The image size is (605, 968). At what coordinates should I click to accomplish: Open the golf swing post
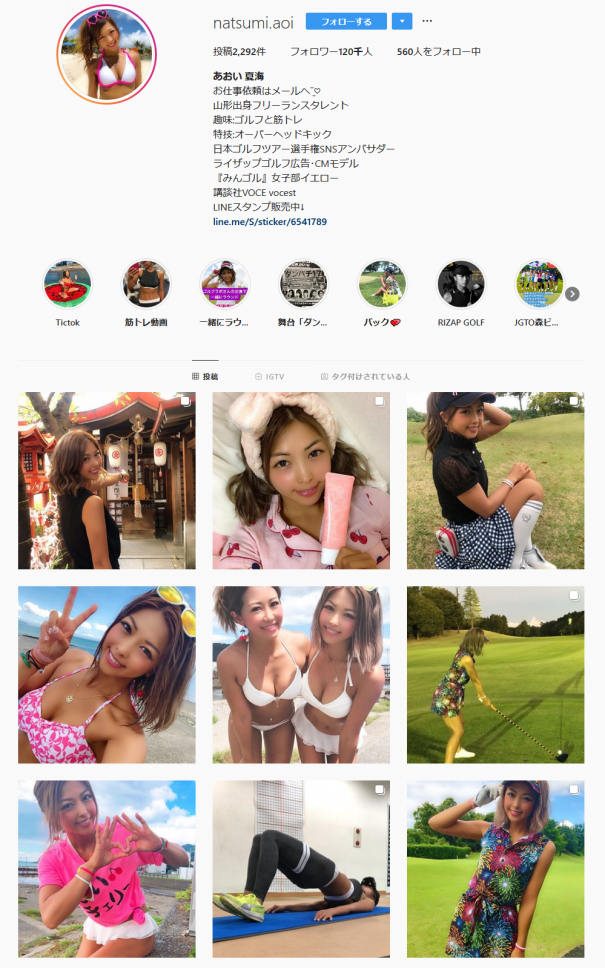(x=495, y=675)
